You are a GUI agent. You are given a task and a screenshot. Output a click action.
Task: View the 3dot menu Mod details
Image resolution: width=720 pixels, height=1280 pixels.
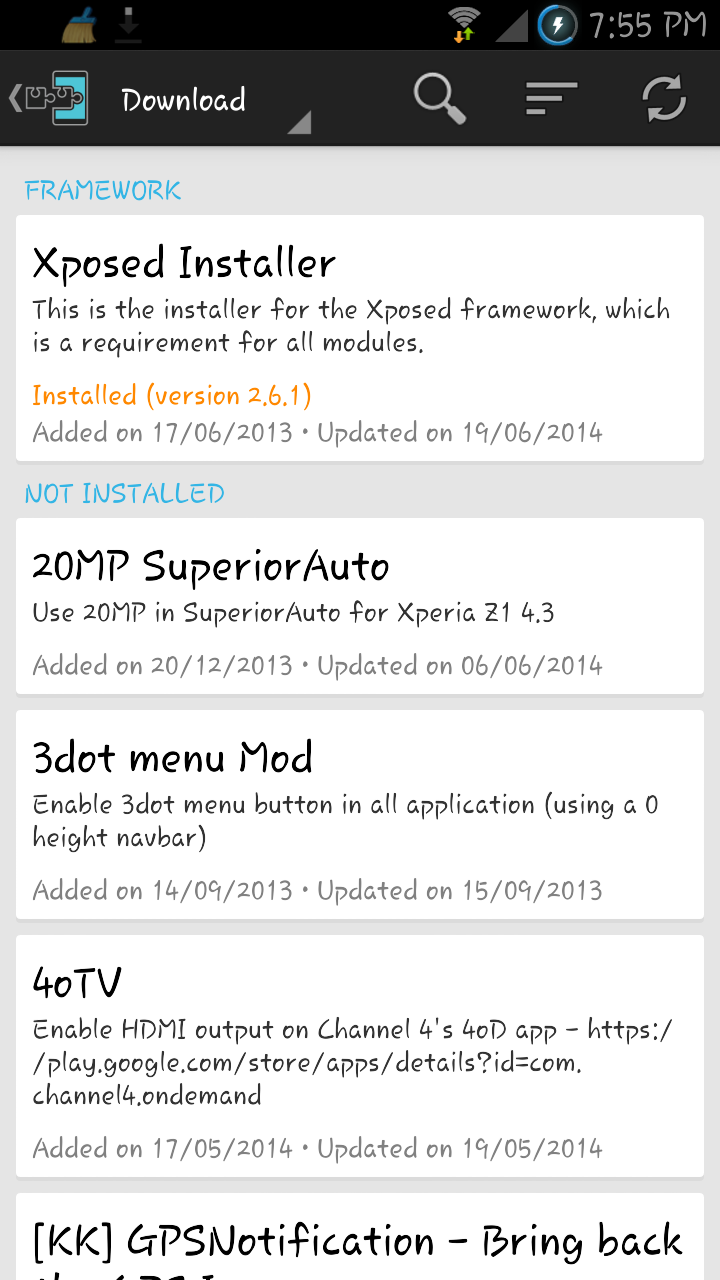click(x=360, y=815)
